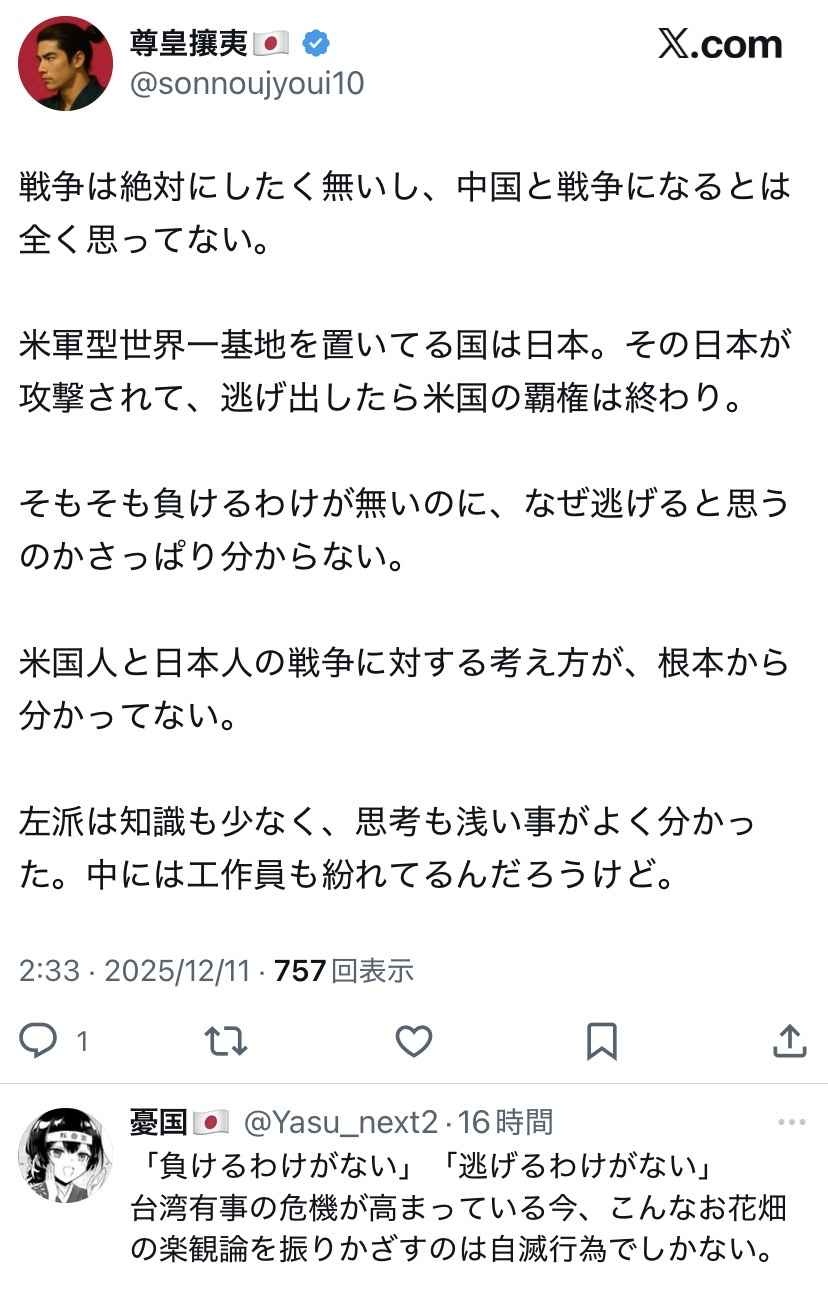This screenshot has height=1297, width=828.
Task: Open the reply from 憂国
Action: point(458,1208)
